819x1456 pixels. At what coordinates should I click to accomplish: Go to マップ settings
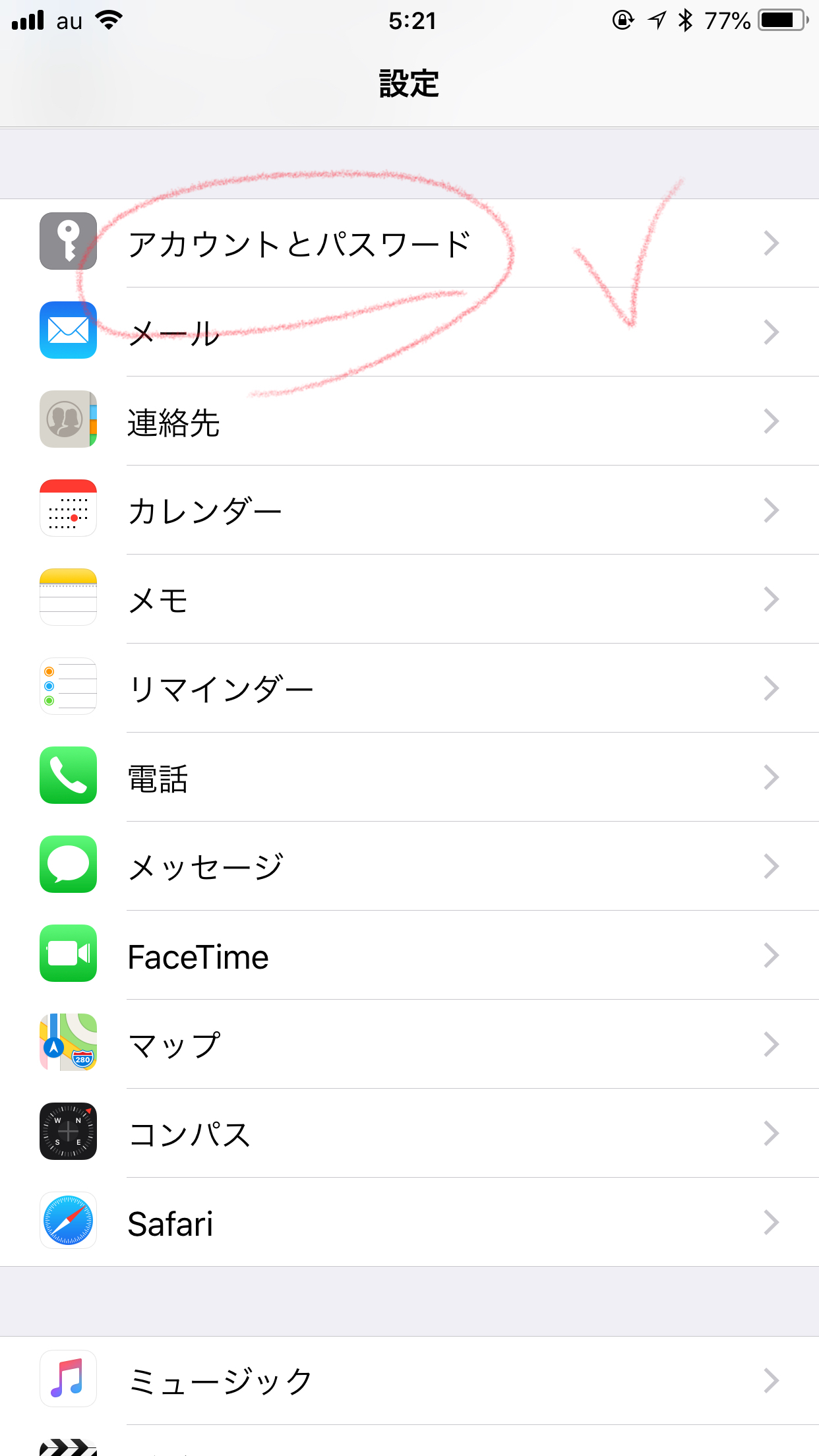click(x=409, y=1045)
